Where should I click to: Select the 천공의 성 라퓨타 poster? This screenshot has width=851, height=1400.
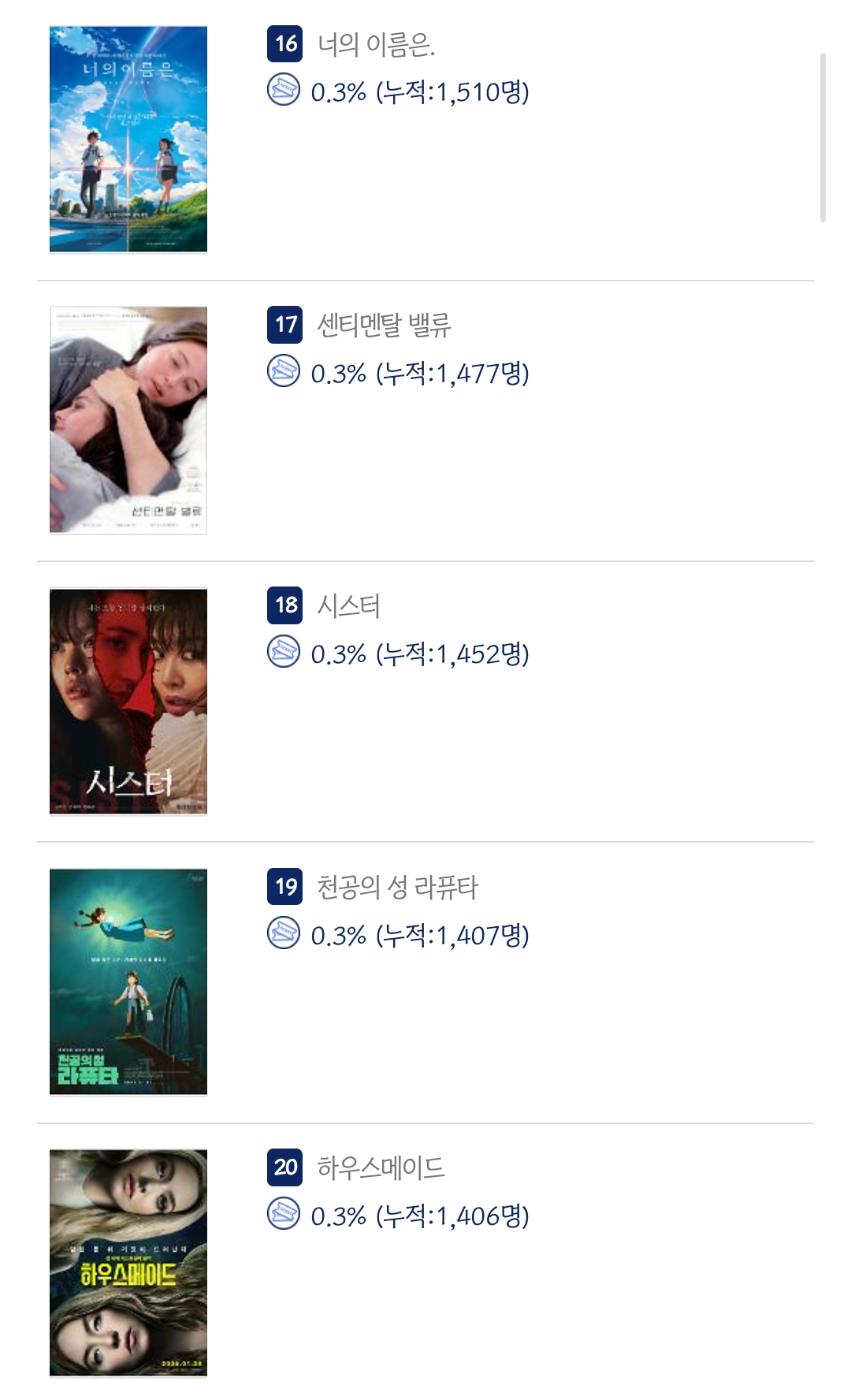pyautogui.click(x=128, y=981)
